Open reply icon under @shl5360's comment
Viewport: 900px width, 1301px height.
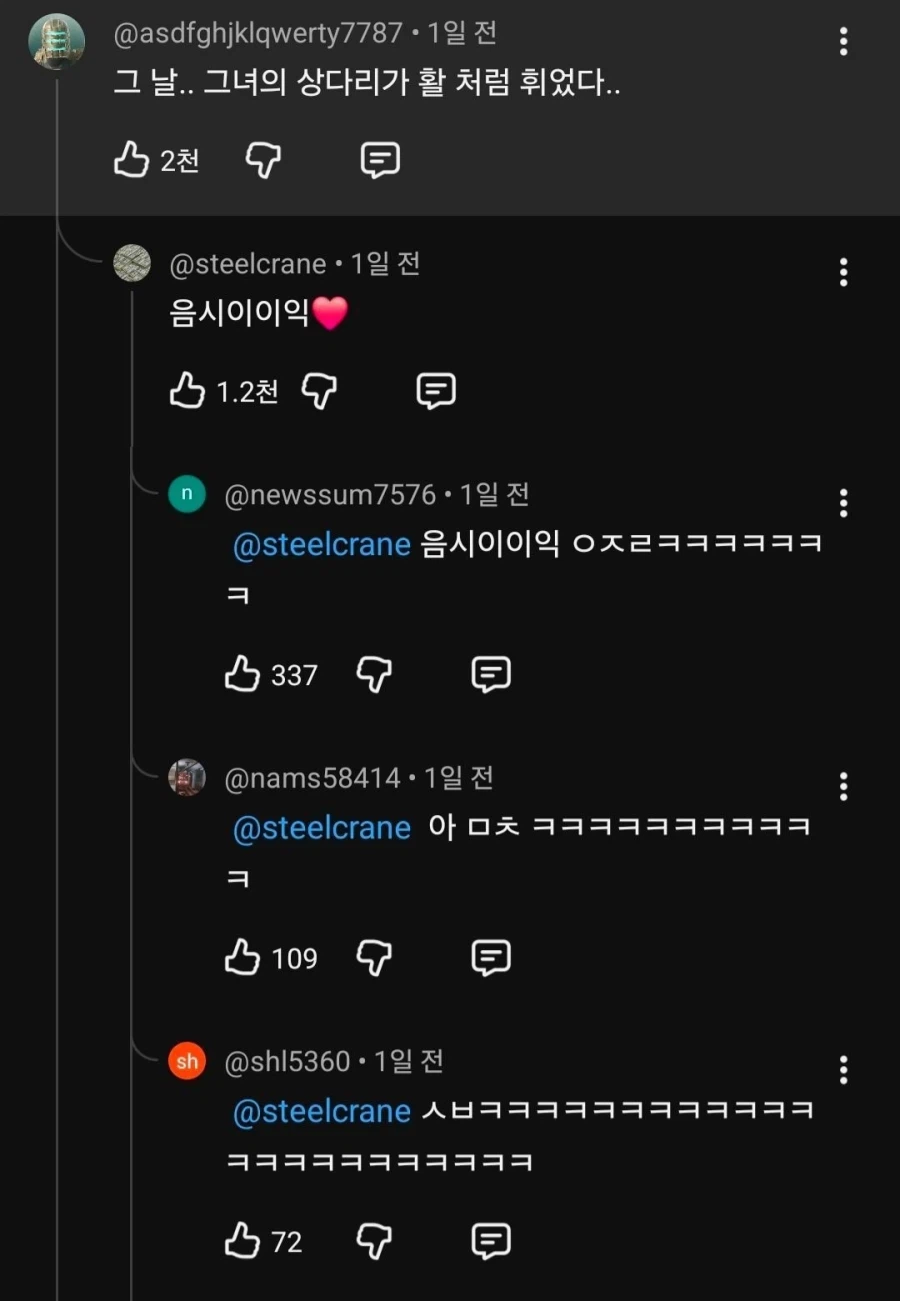pyautogui.click(x=490, y=1240)
